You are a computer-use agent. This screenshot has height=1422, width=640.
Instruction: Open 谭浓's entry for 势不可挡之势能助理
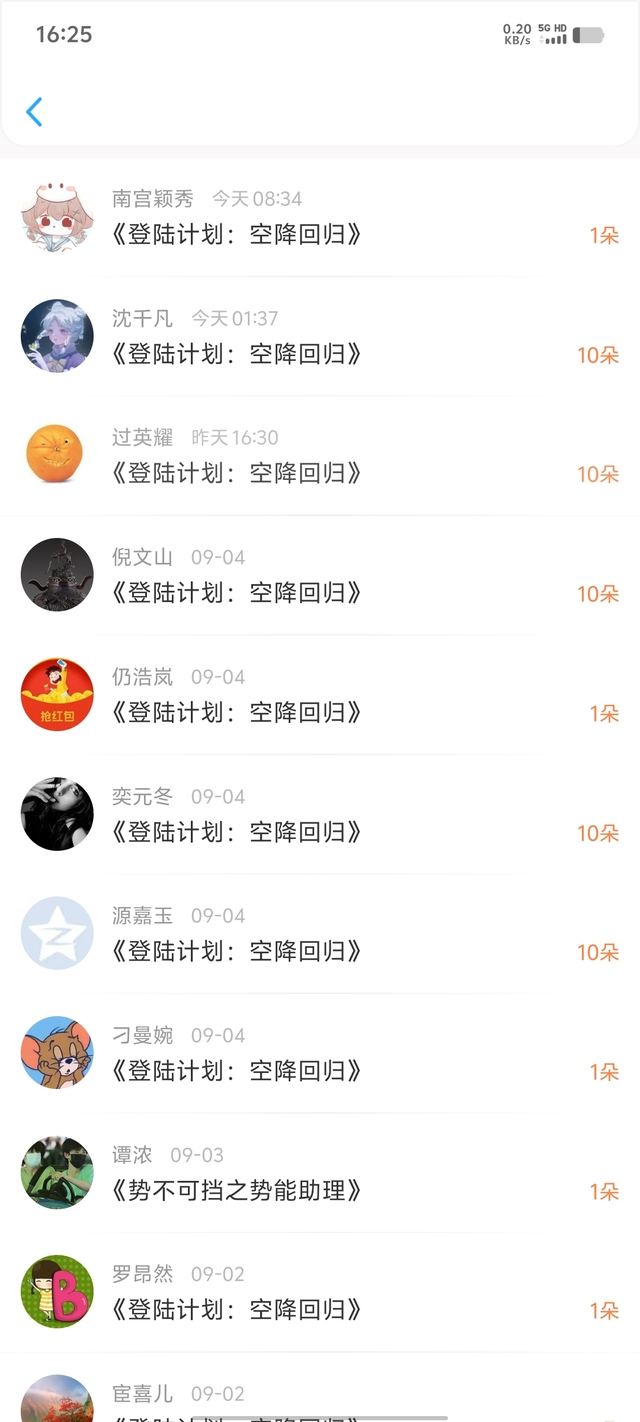[x=320, y=1173]
